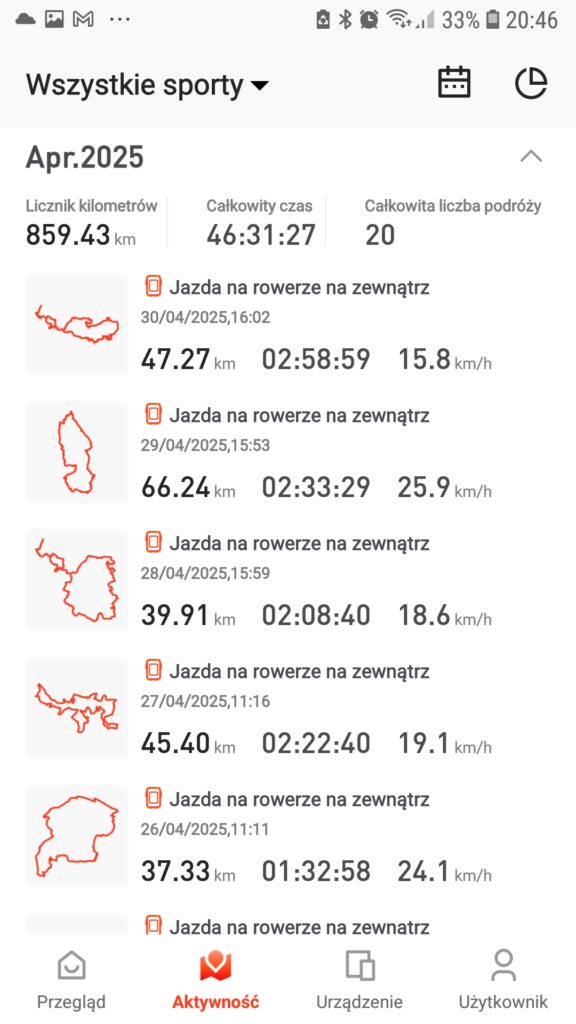Image resolution: width=576 pixels, height=1024 pixels.
Task: Select the Aktywność tab
Action: point(216,980)
